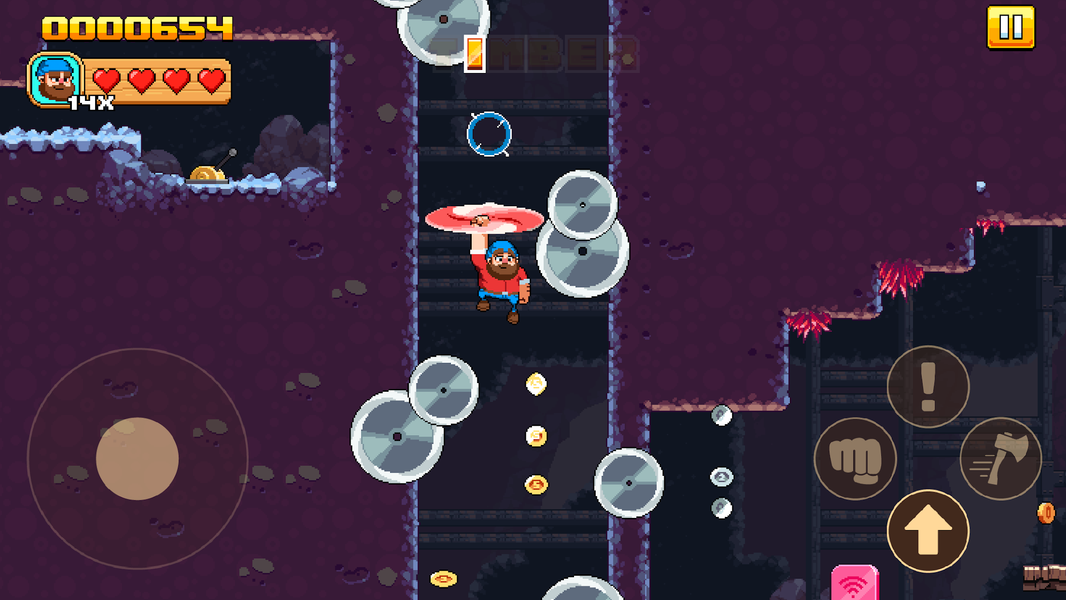Pause the game
Image resolution: width=1066 pixels, height=600 pixels.
[1010, 27]
